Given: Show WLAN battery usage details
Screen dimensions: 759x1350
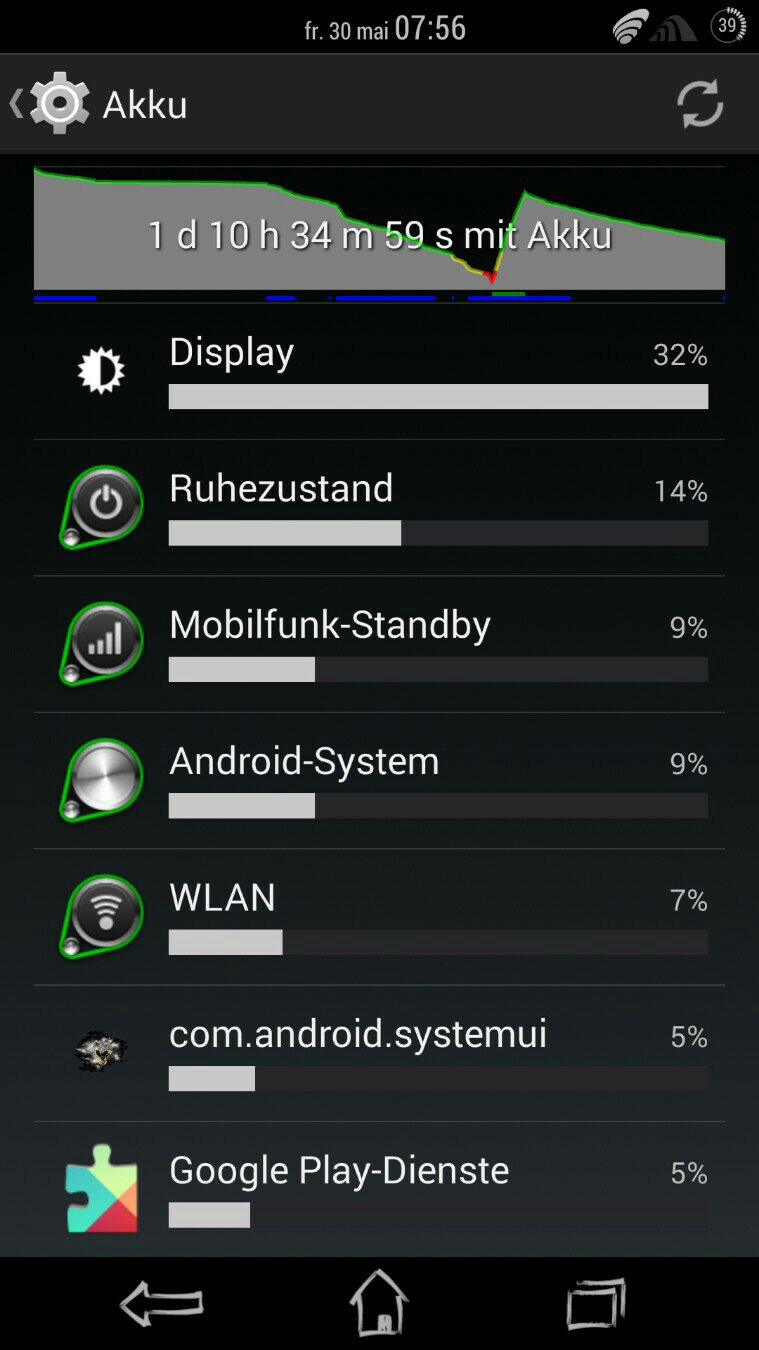Looking at the screenshot, I should click(379, 917).
